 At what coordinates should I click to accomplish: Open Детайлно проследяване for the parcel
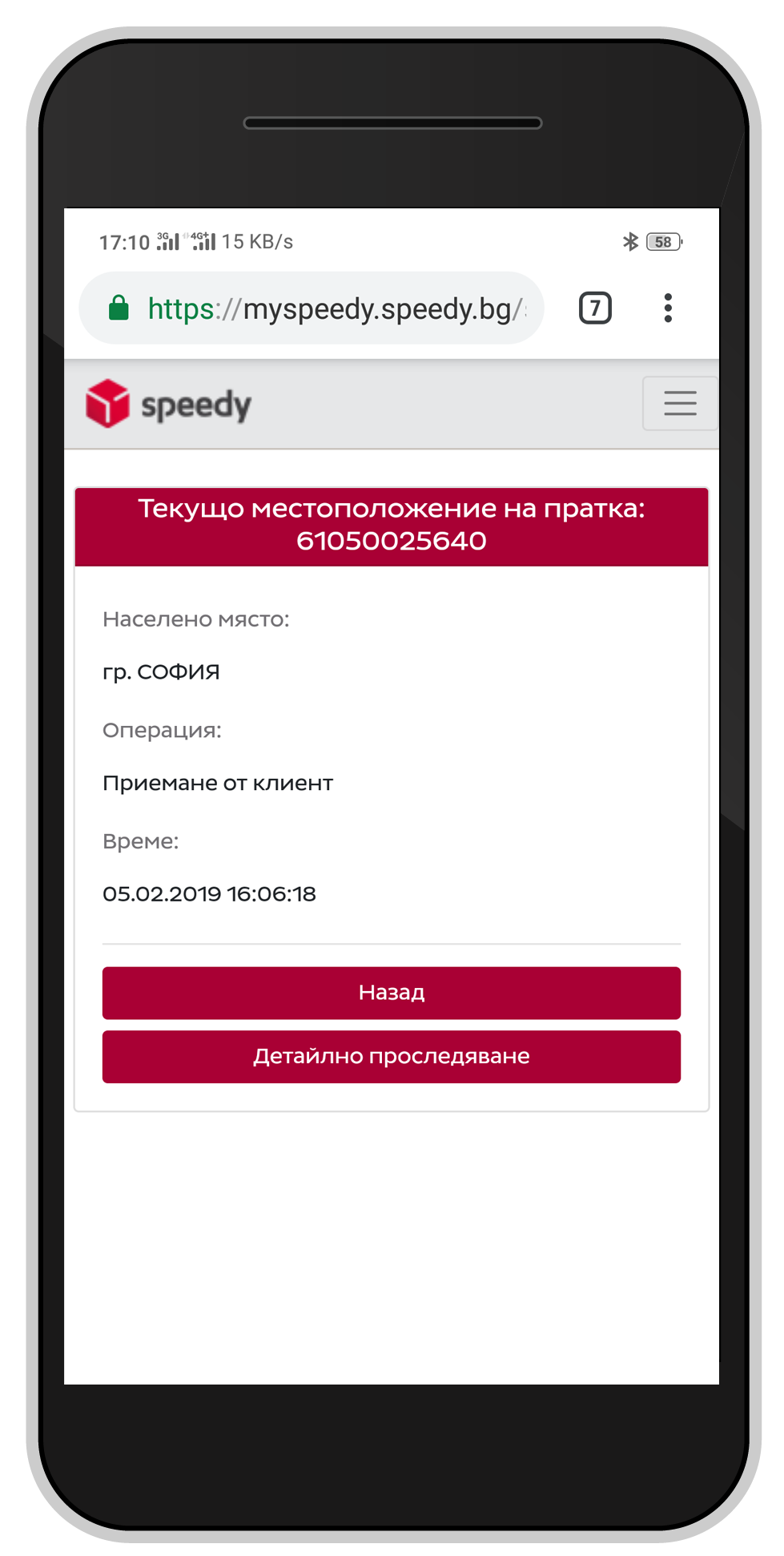point(392,1057)
